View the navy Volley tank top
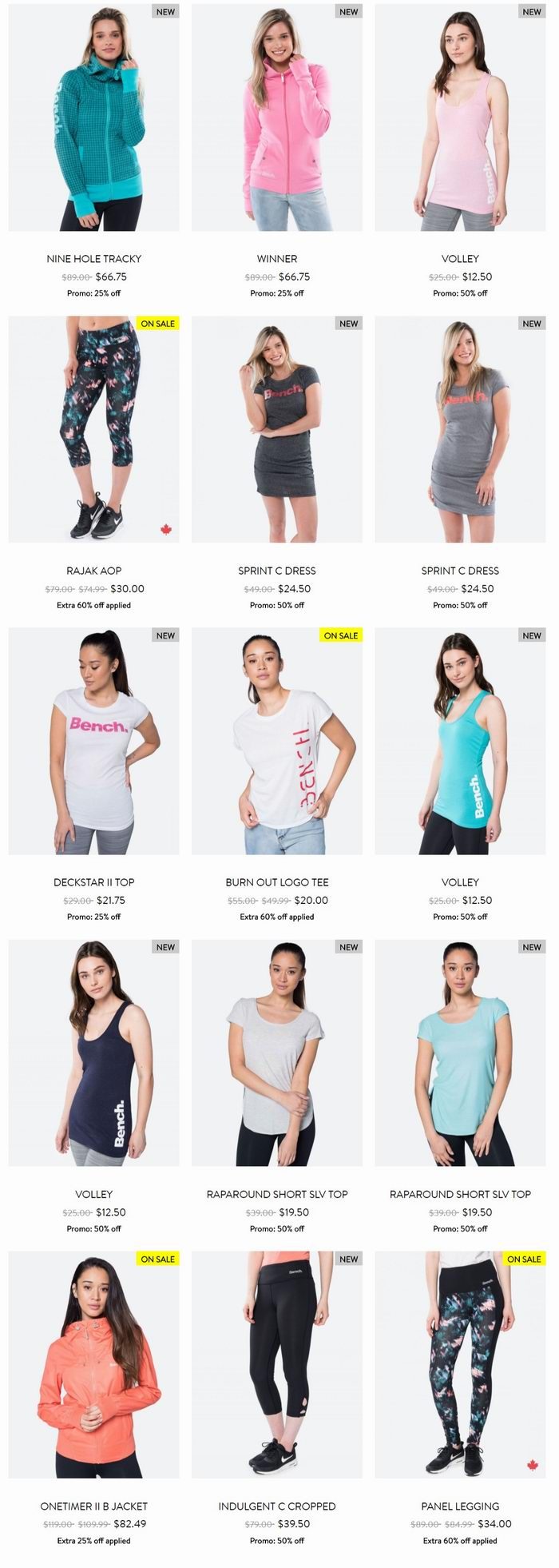Screen dimensions: 559x1568 tap(93, 1053)
